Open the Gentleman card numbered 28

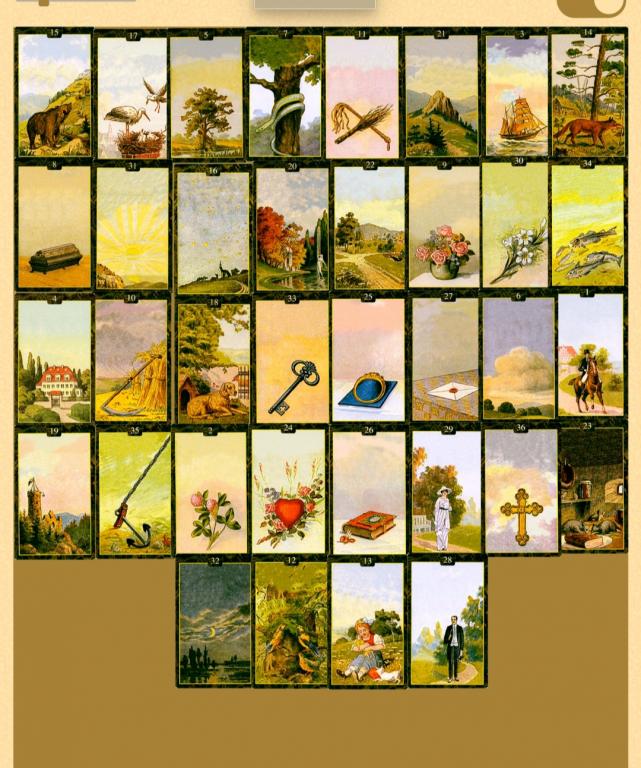447,623
